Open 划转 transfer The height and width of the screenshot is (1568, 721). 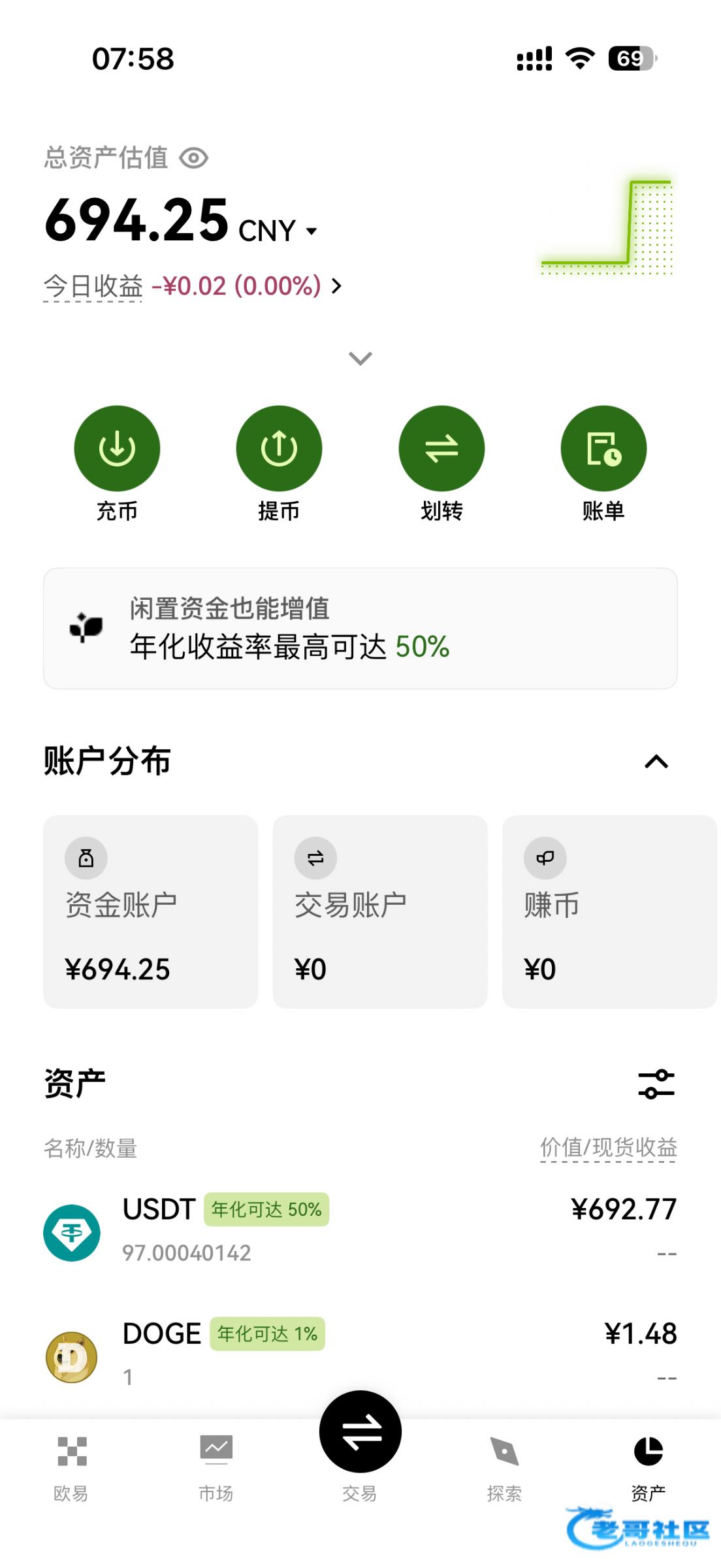point(441,464)
